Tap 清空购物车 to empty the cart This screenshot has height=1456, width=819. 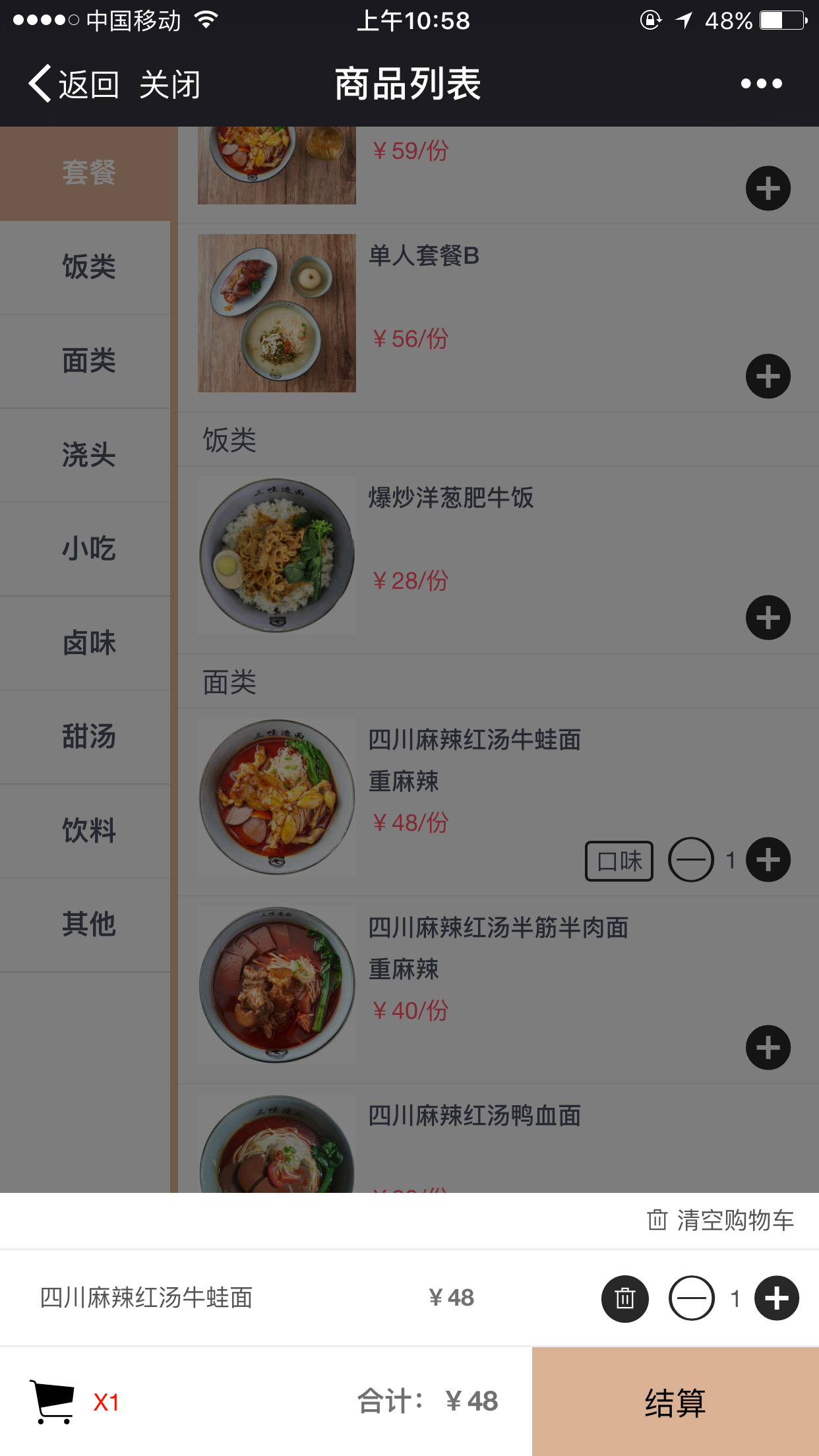click(x=721, y=1221)
